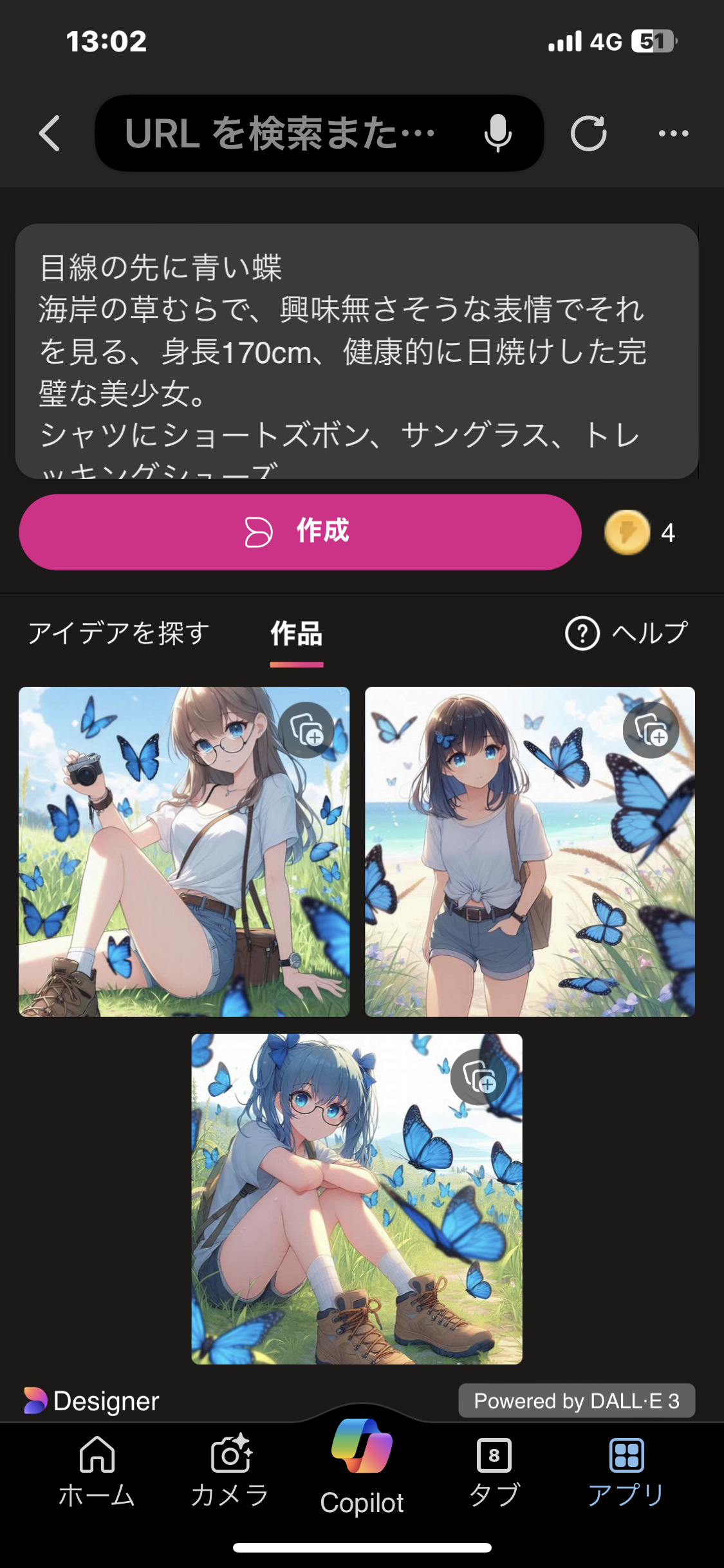Image resolution: width=724 pixels, height=1568 pixels.
Task: Open the カメラ tab
Action: [x=230, y=1471]
